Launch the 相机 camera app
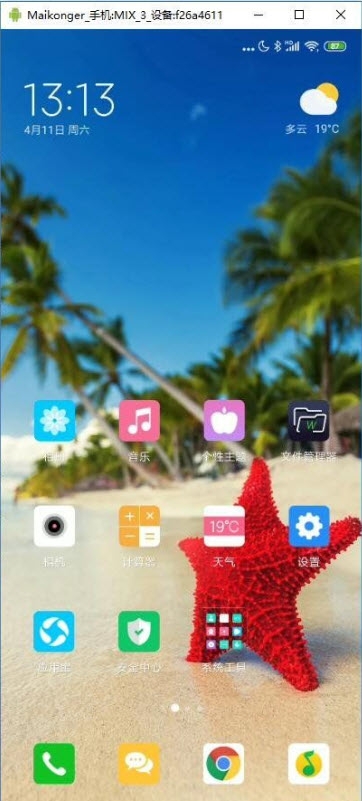 tap(54, 526)
